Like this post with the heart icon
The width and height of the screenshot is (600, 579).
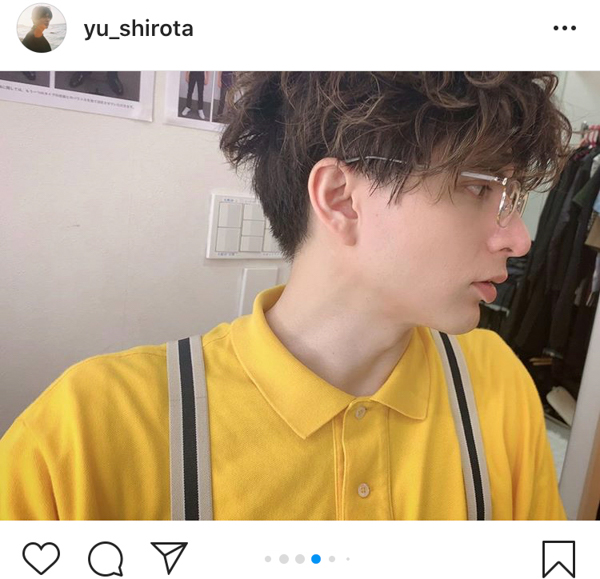[41, 558]
